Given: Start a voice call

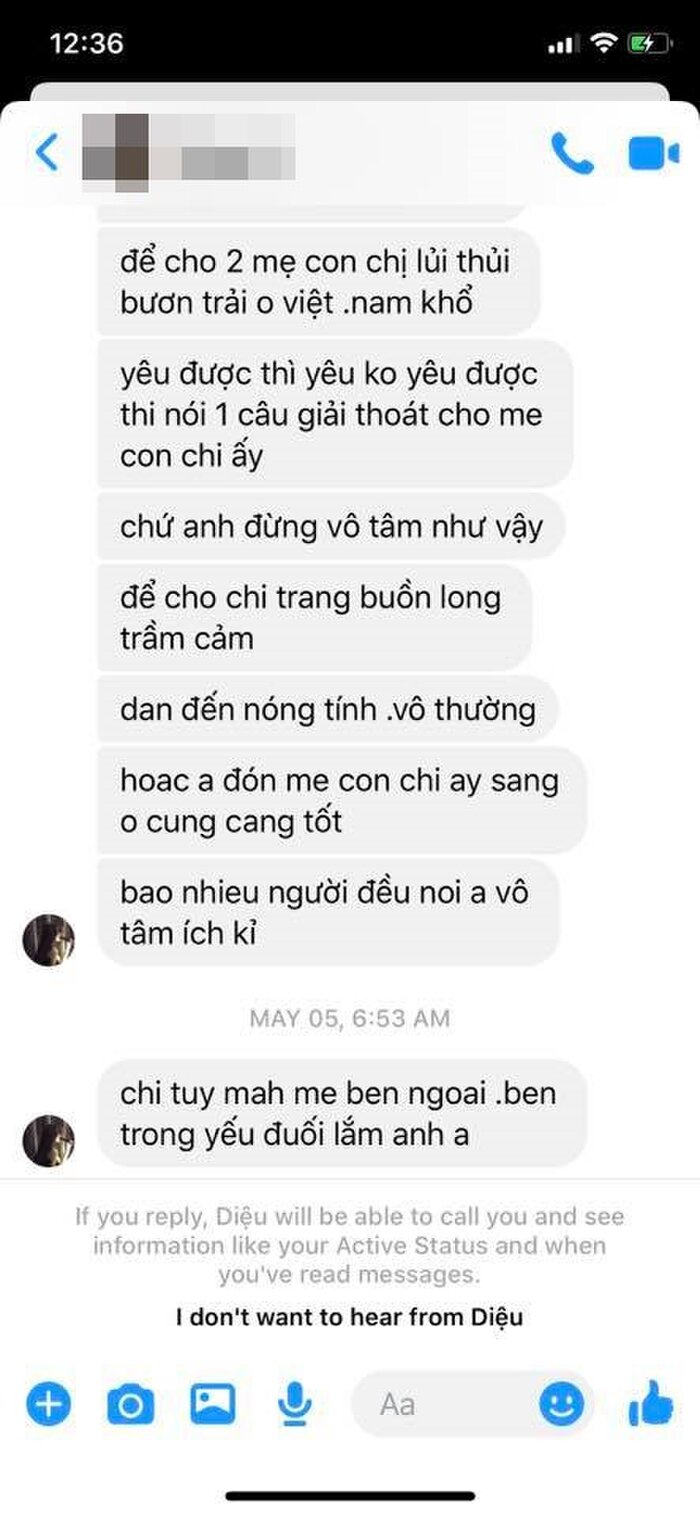Looking at the screenshot, I should [572, 153].
